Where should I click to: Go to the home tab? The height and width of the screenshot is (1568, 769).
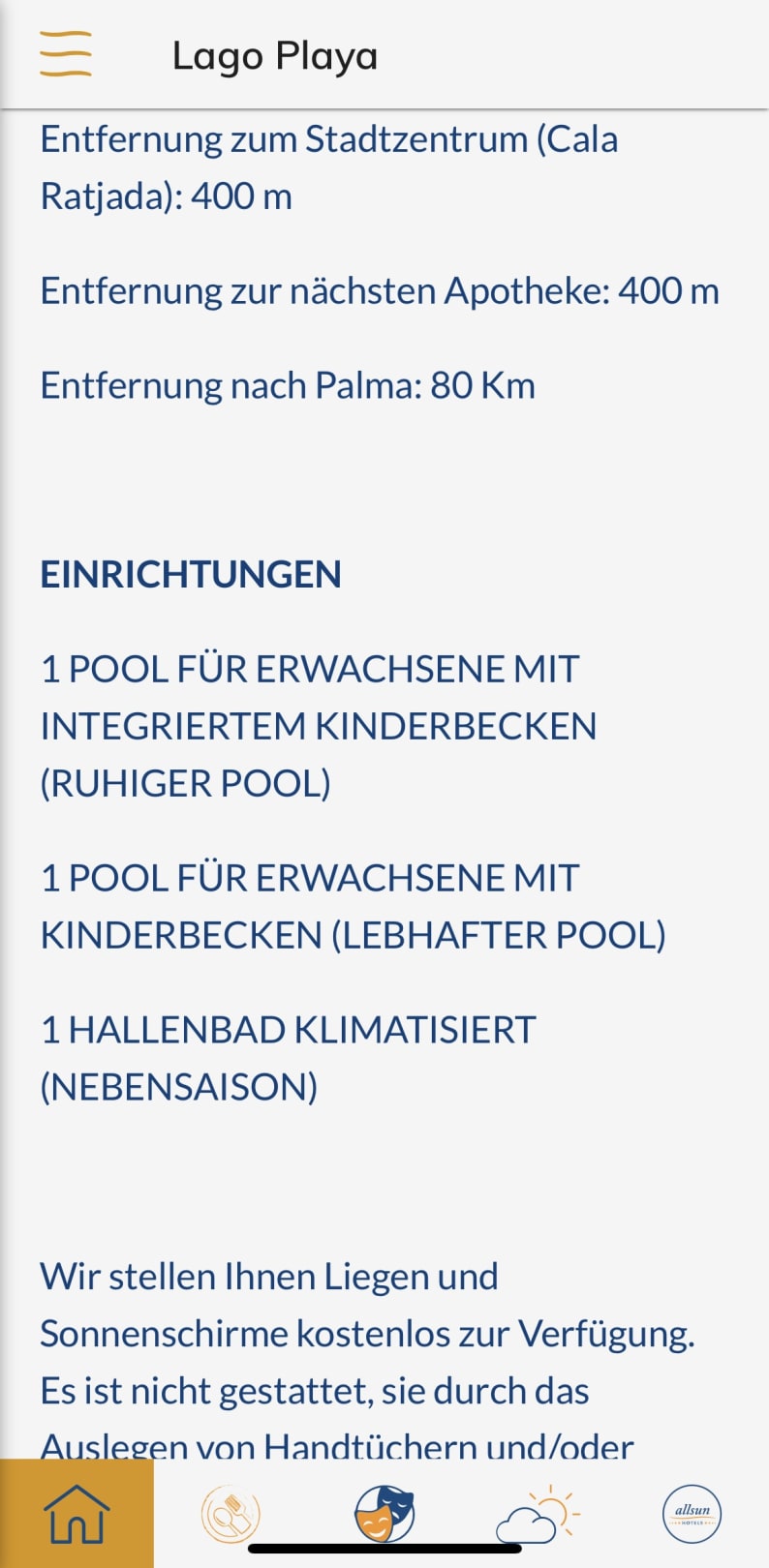(x=77, y=1514)
